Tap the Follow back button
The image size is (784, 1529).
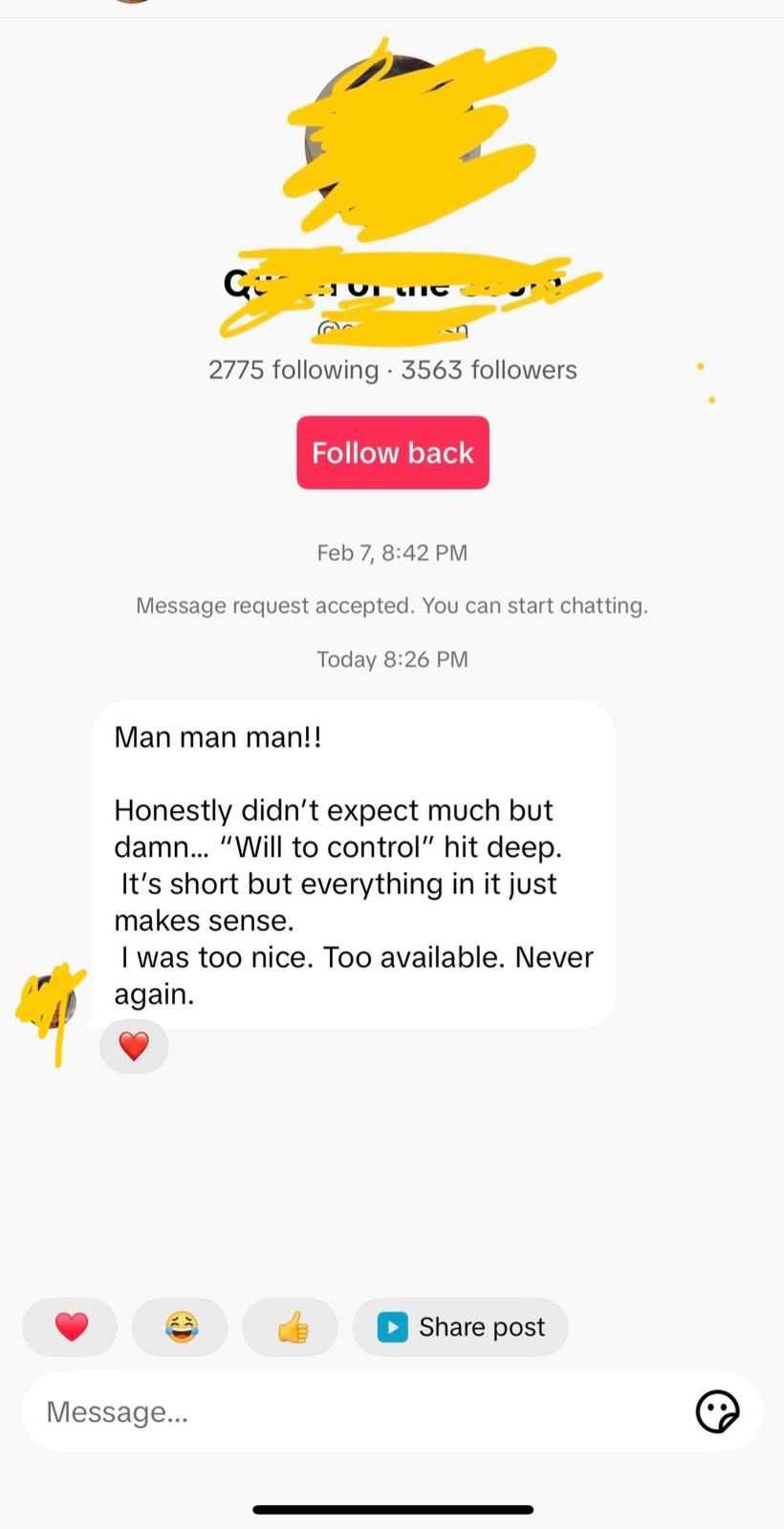pos(392,452)
